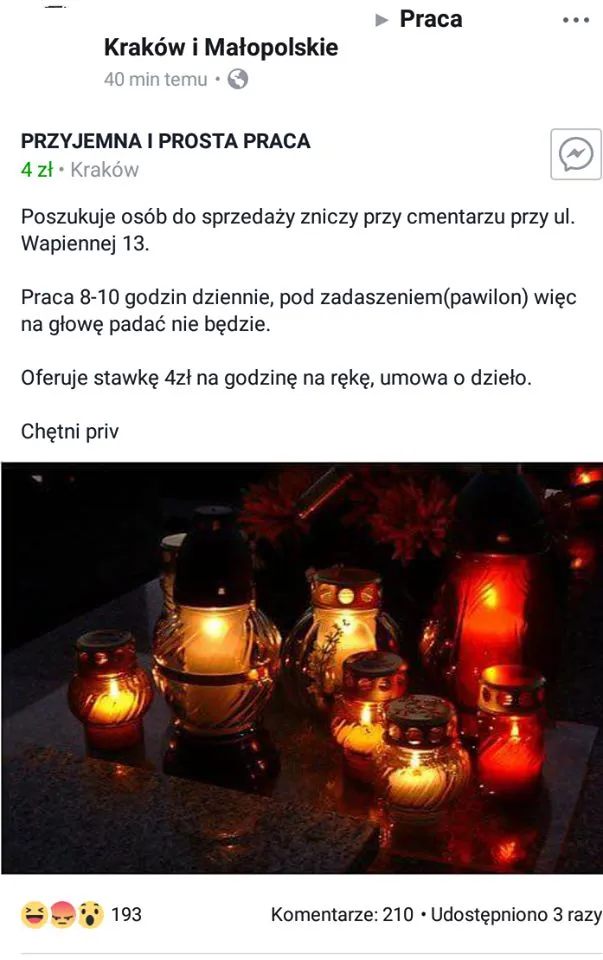The width and height of the screenshot is (603, 960).
Task: Open the Praca group link
Action: point(430,19)
